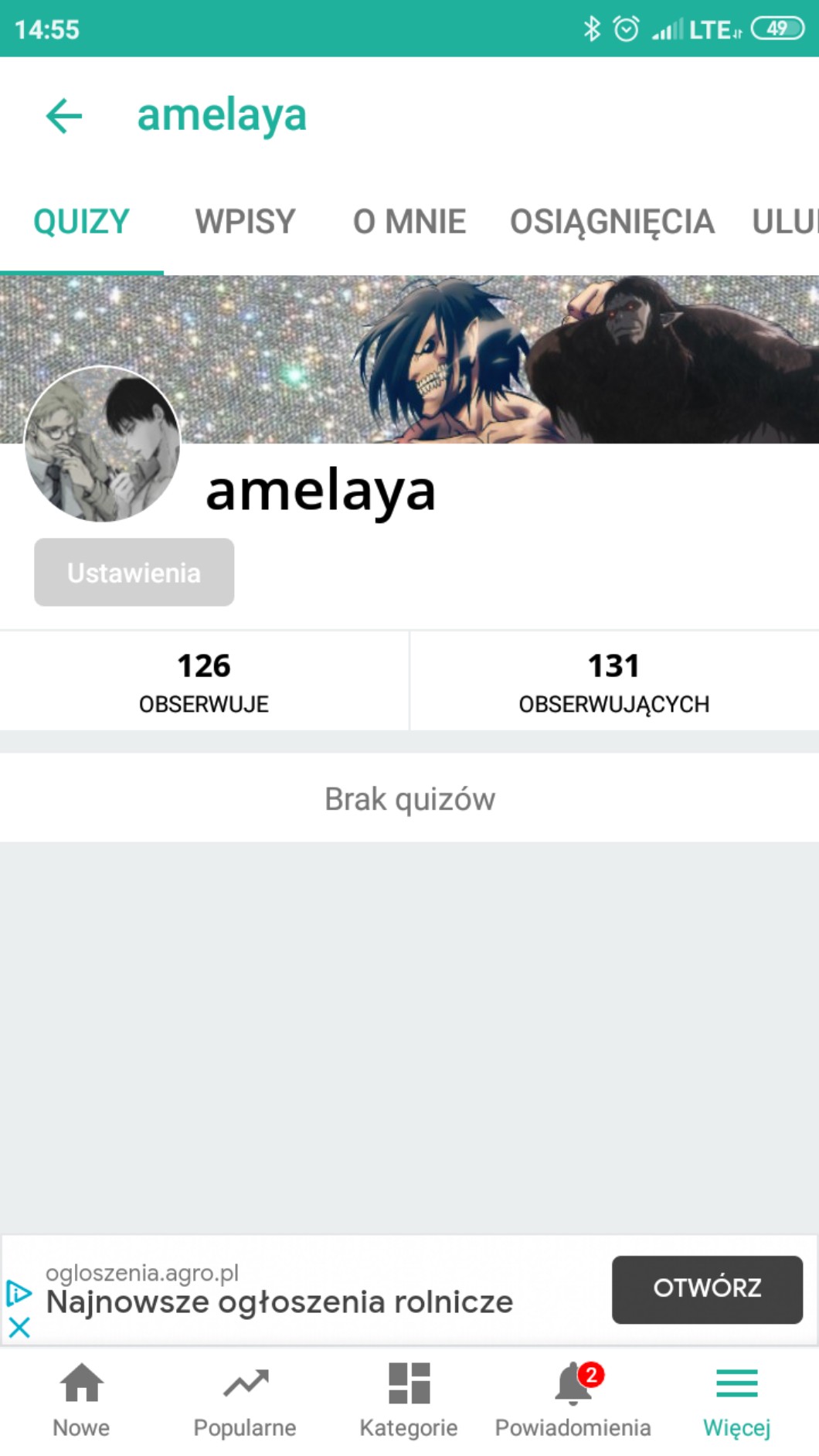Select the OSIĄGNIĘCIA tab
The height and width of the screenshot is (1456, 819).
[x=611, y=222]
